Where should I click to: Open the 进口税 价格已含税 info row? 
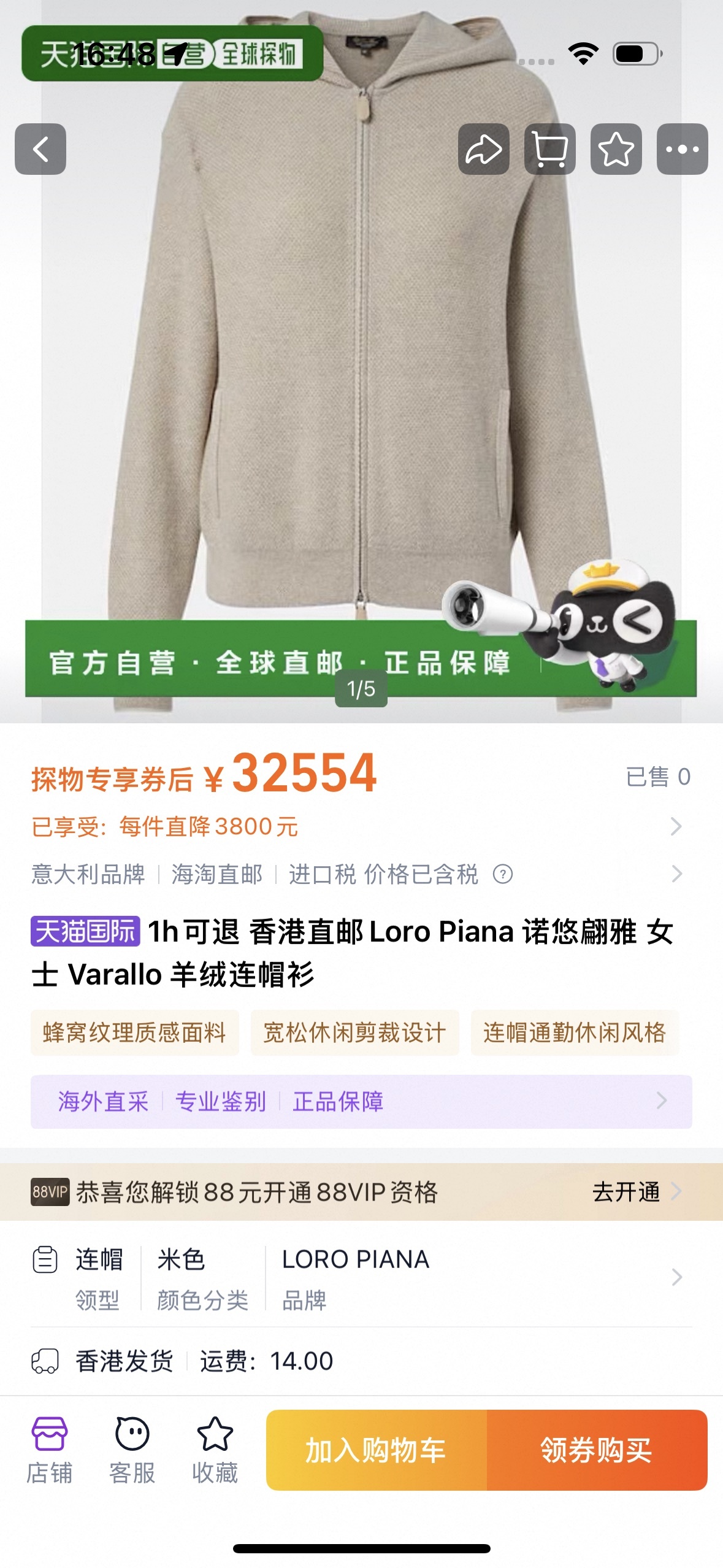(356, 874)
